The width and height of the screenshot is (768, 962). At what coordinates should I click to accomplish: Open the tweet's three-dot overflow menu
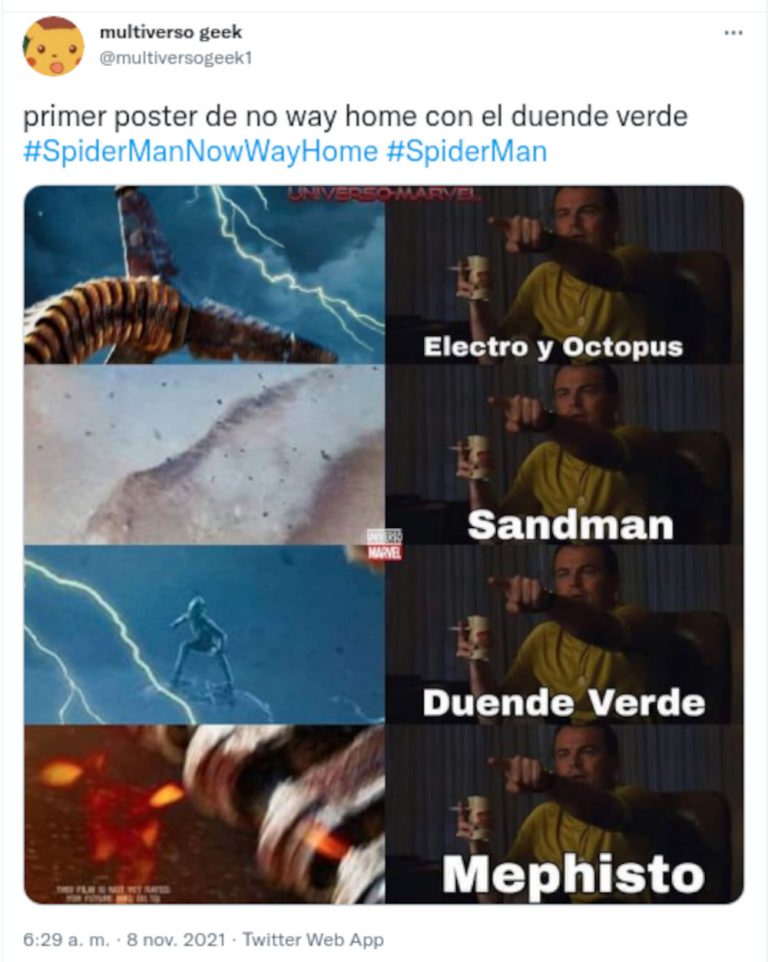(x=733, y=33)
